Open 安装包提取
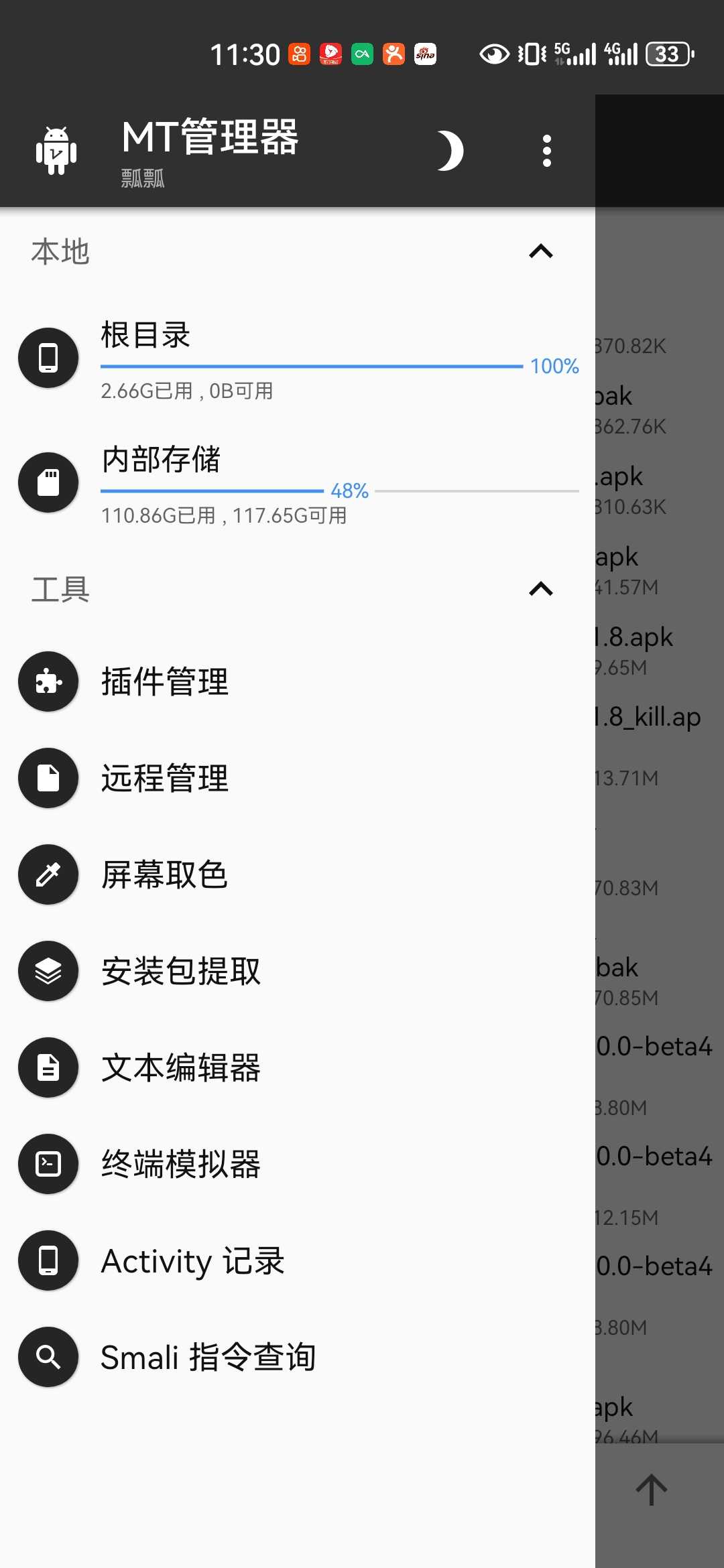Image resolution: width=724 pixels, height=1568 pixels. point(298,971)
